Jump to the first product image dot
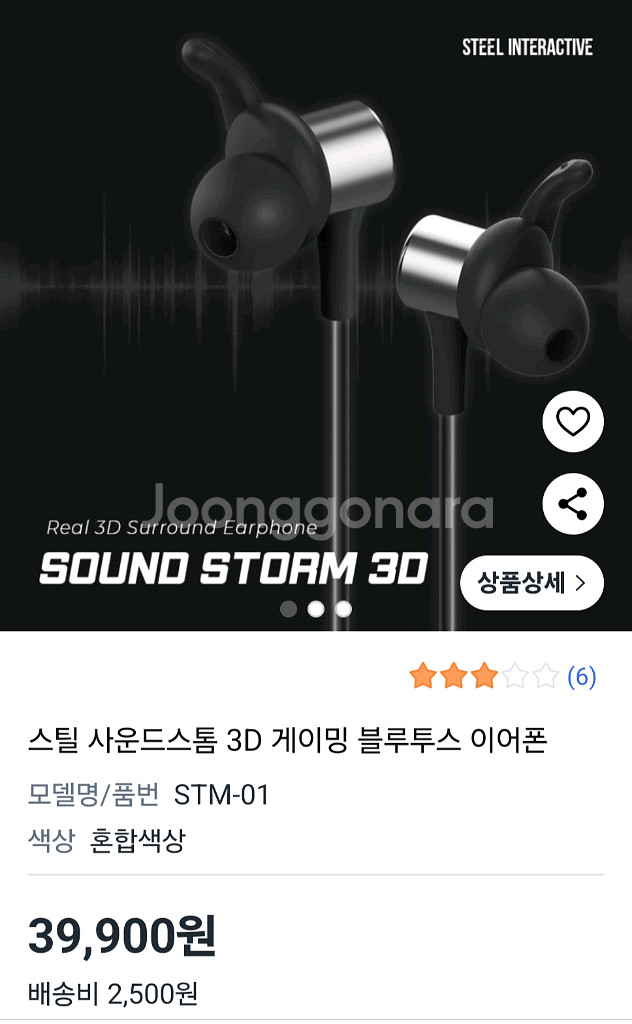The height and width of the screenshot is (1024, 632). pyautogui.click(x=289, y=609)
